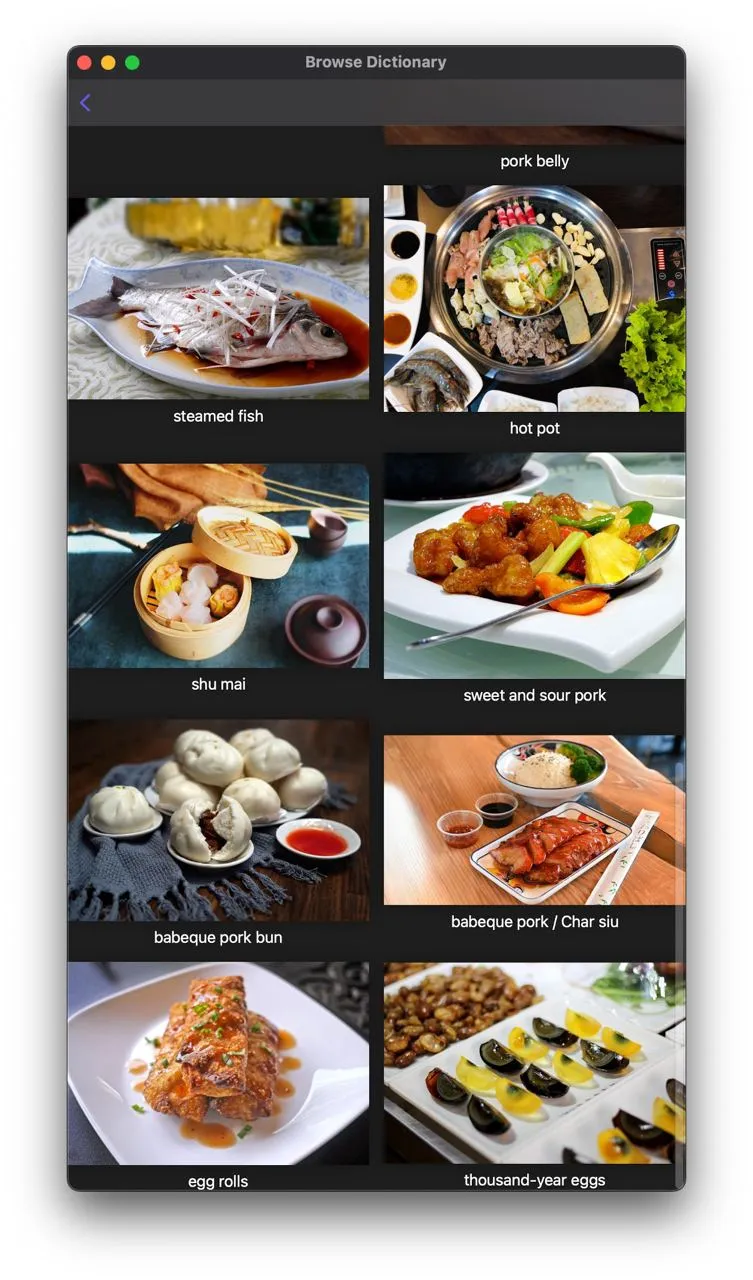This screenshot has width=753, height=1280.
Task: Click the yellow minimize window button
Action: tap(108, 62)
